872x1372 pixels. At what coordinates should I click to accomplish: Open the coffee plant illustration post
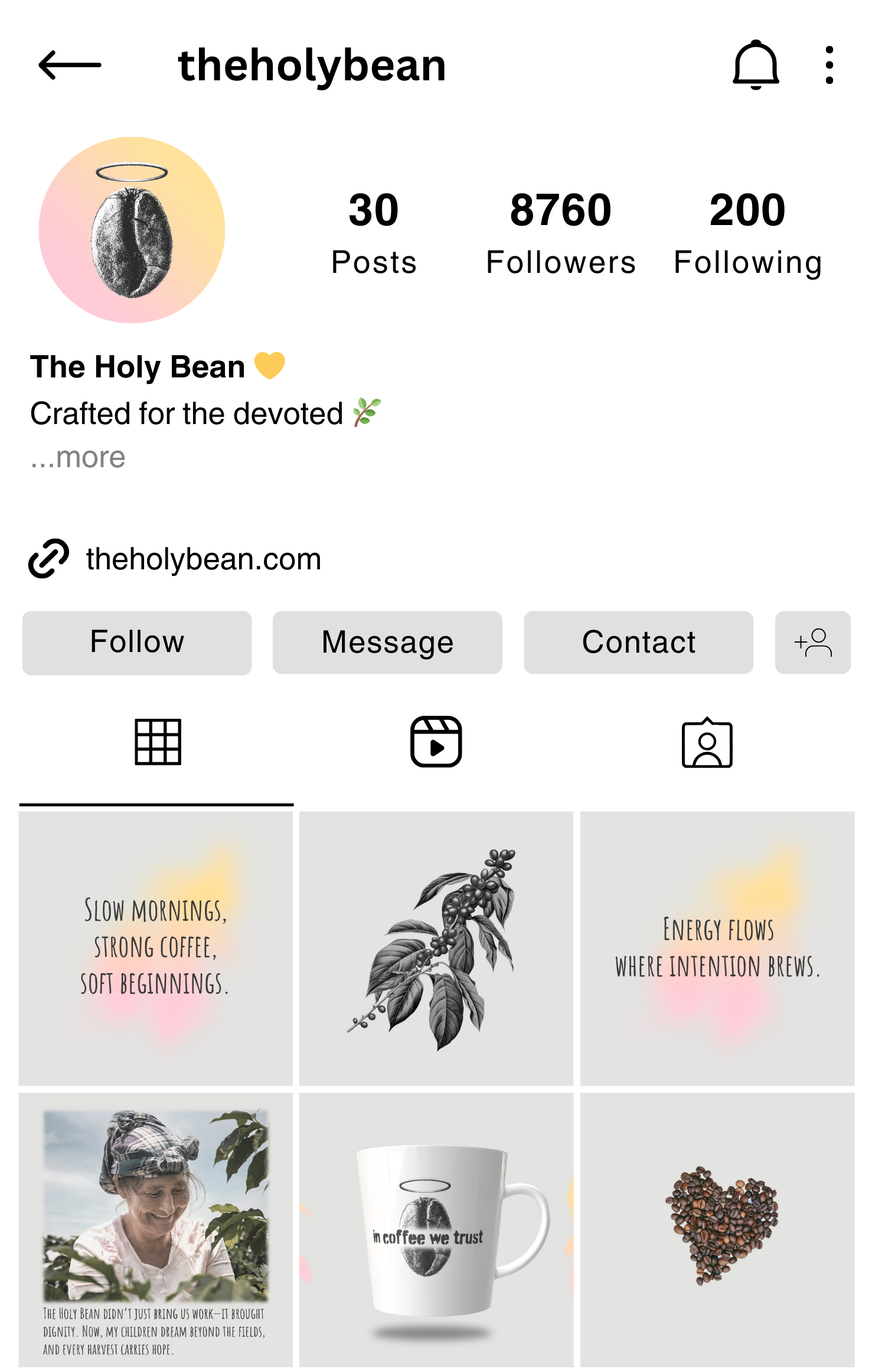click(436, 948)
